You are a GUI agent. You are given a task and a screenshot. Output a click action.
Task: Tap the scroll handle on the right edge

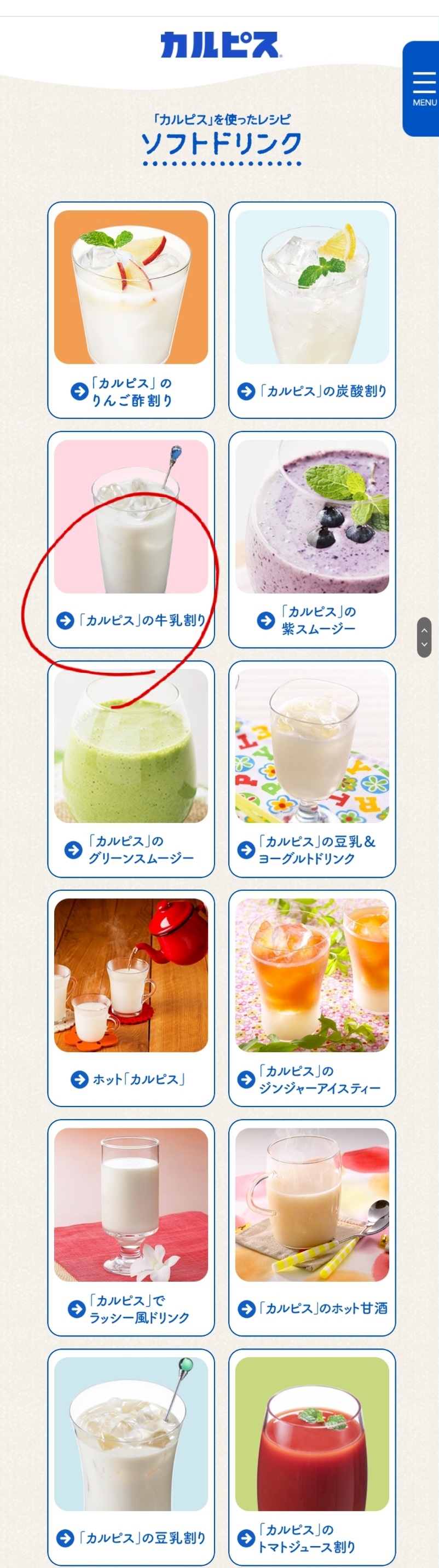pyautogui.click(x=424, y=637)
